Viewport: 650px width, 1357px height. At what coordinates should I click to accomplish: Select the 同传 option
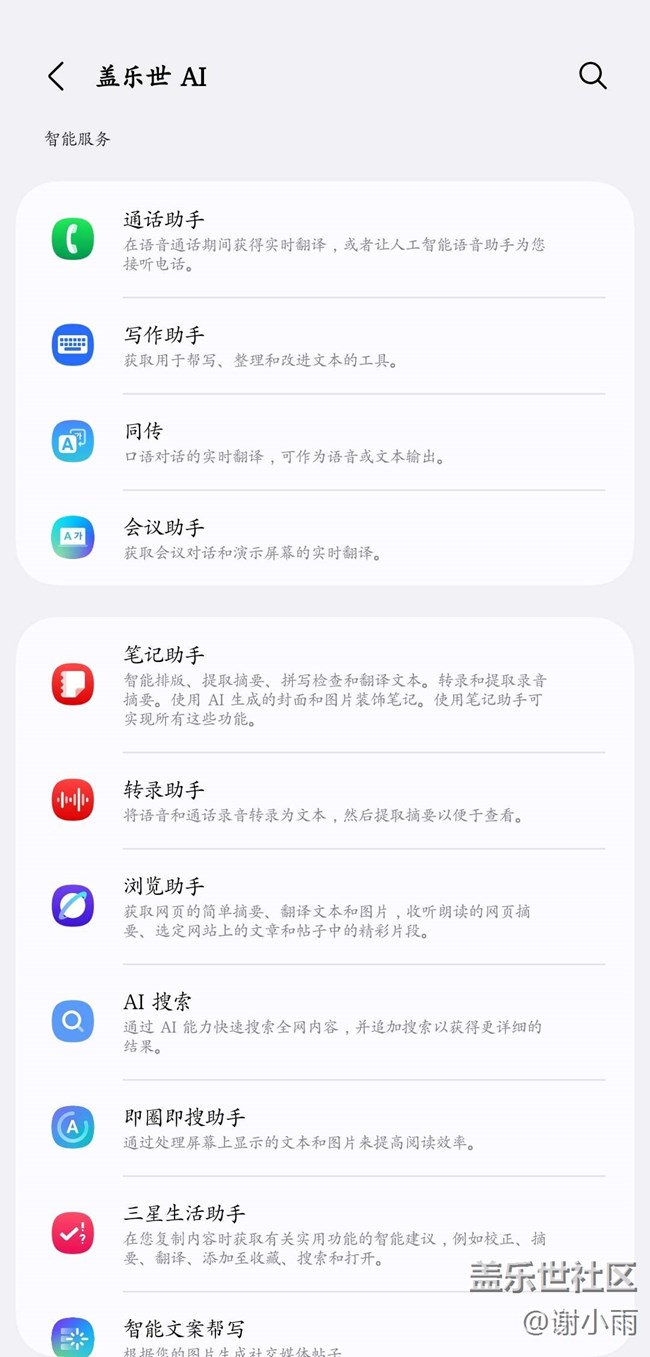pos(325,441)
